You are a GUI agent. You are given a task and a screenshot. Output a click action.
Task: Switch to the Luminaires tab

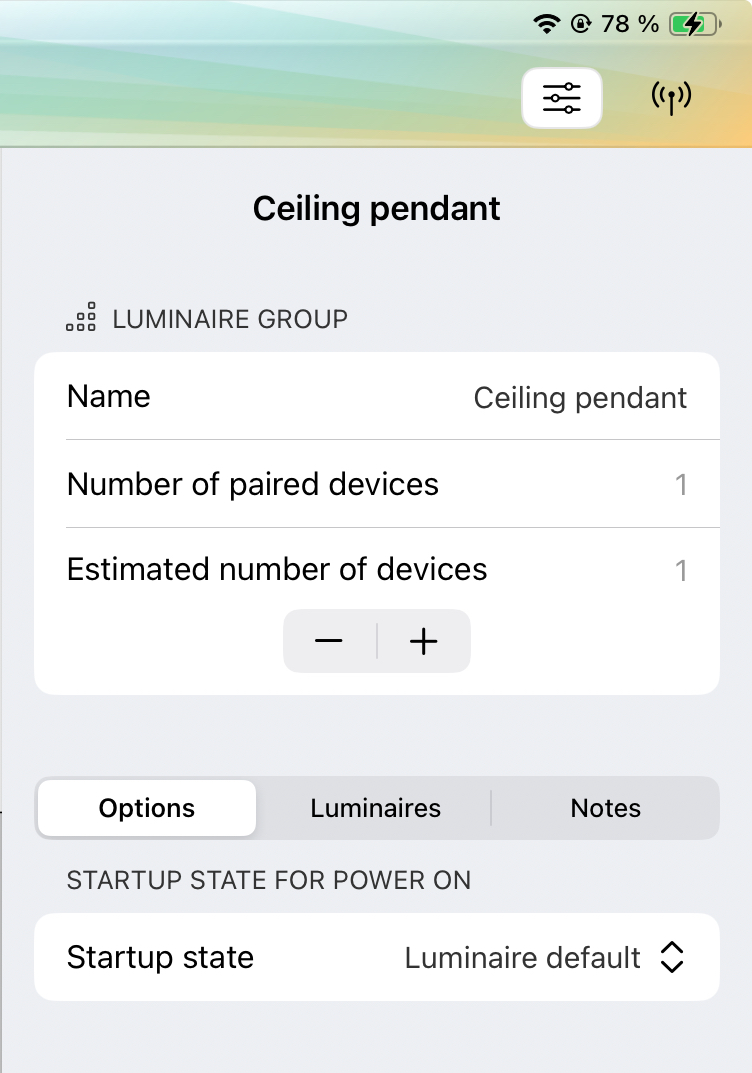pyautogui.click(x=375, y=808)
